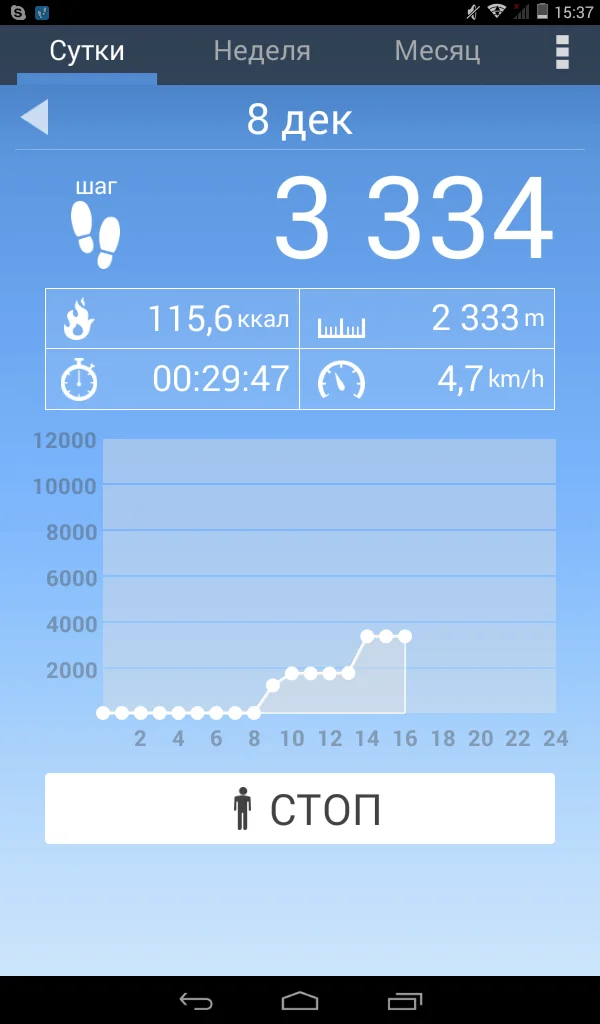Open the recent apps view

pyautogui.click(x=404, y=1000)
